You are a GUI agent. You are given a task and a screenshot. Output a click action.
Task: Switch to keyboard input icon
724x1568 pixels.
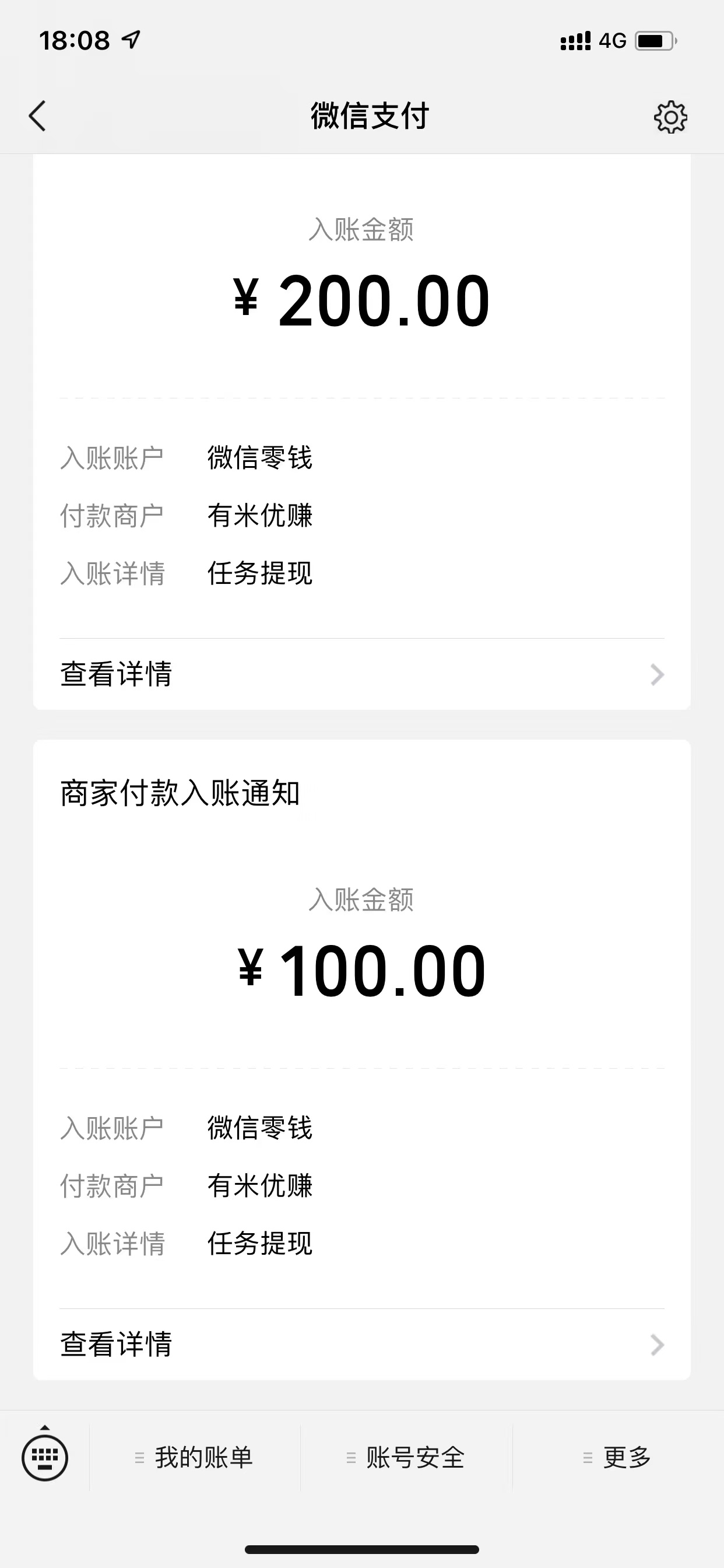point(45,1457)
